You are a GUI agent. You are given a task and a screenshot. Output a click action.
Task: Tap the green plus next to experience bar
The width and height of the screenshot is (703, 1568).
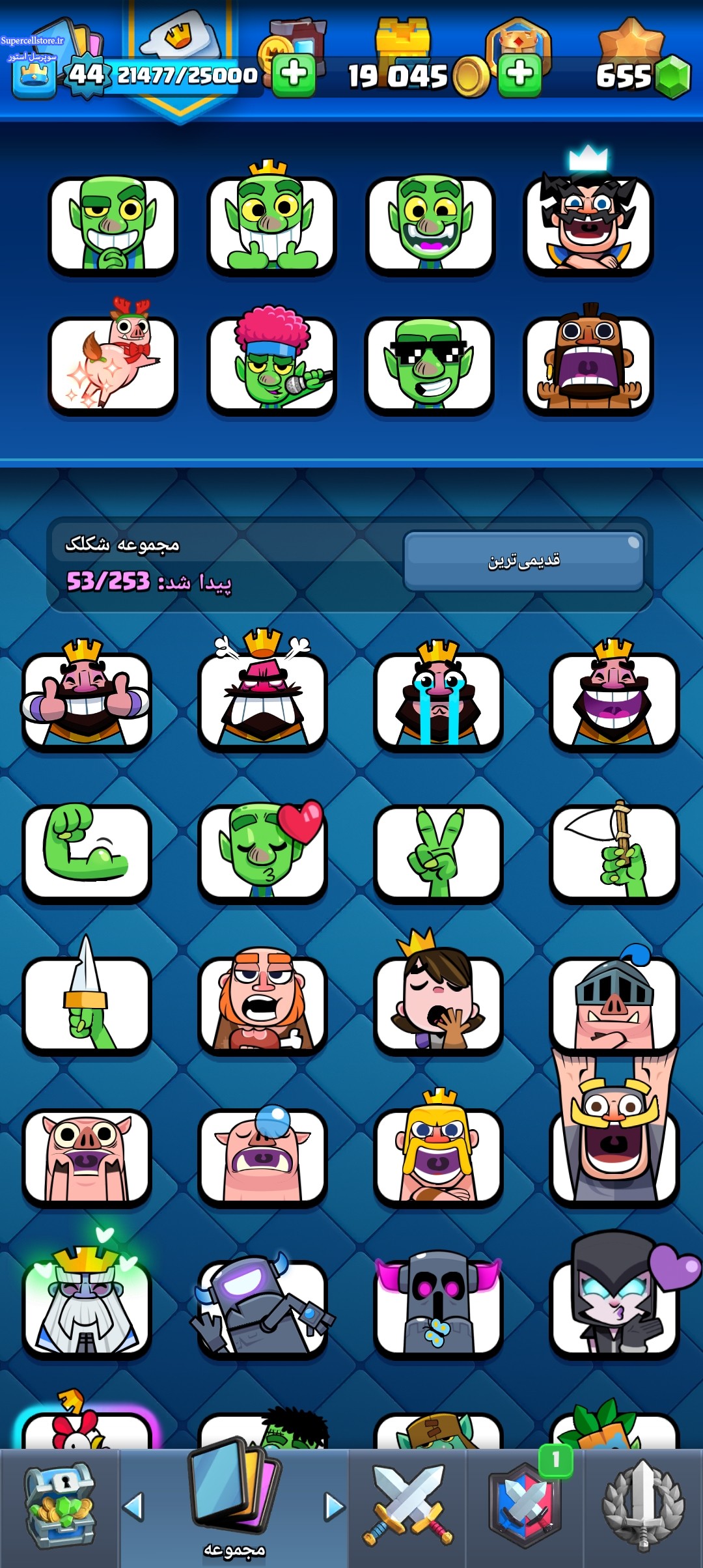tap(294, 75)
